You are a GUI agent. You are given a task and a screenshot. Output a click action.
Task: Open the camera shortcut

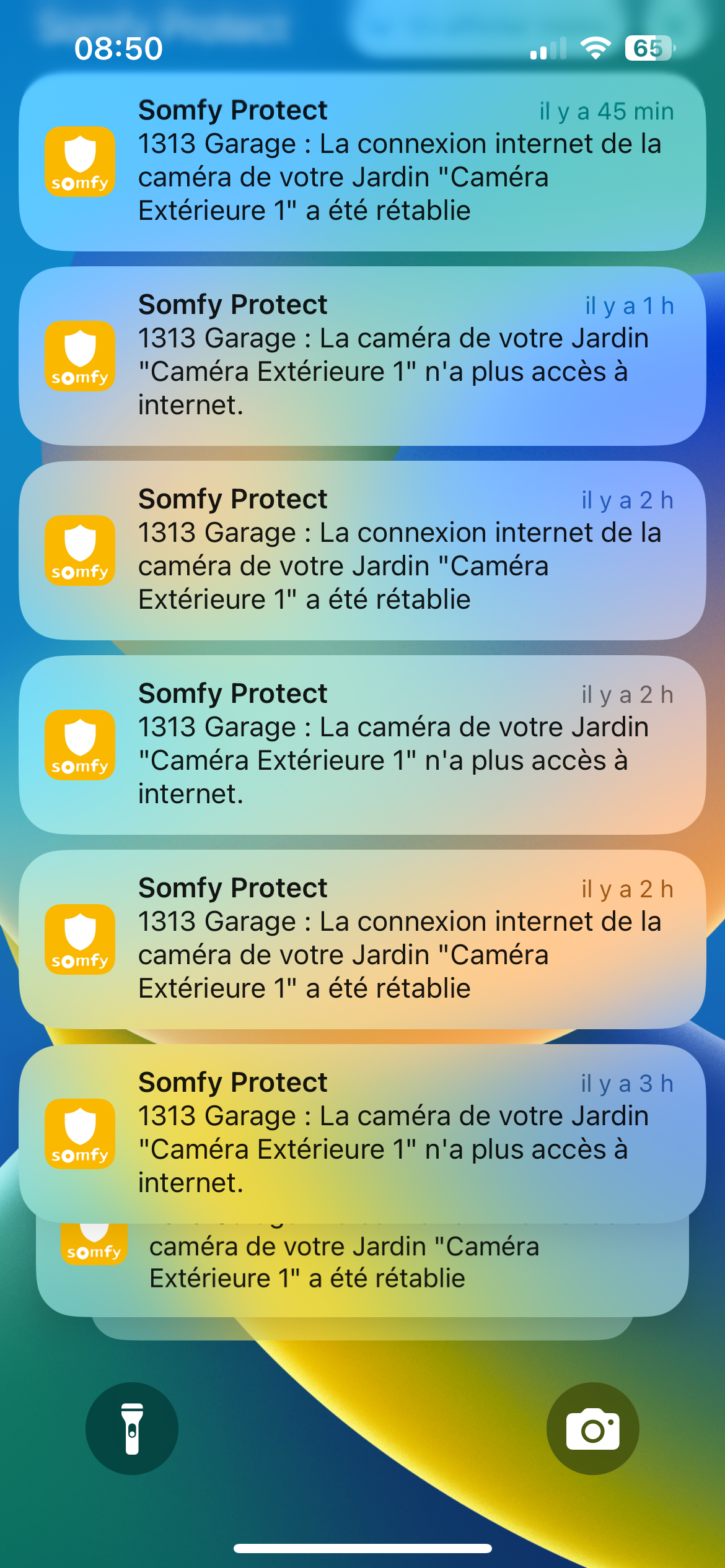(x=592, y=1428)
